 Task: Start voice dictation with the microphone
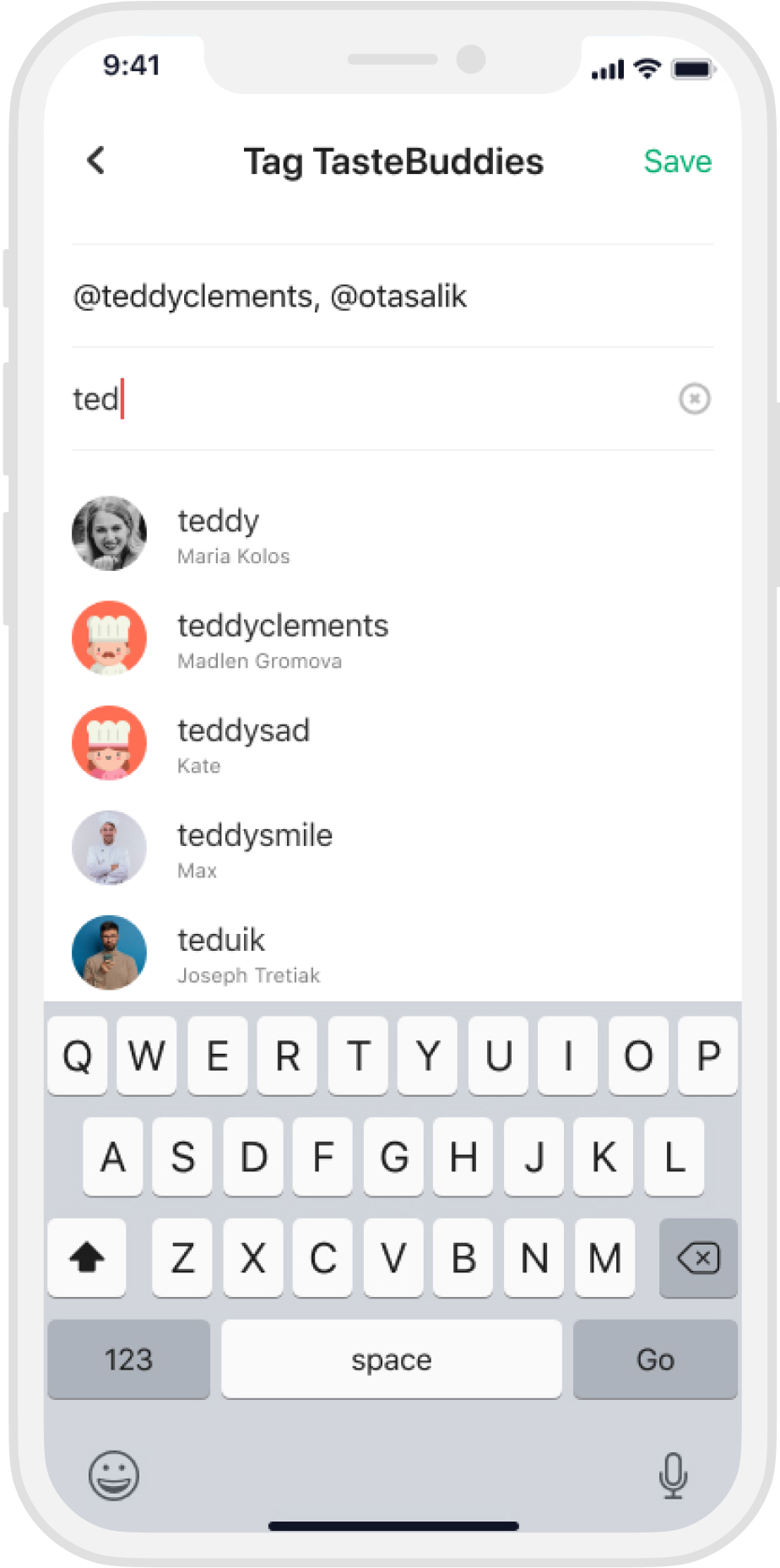pyautogui.click(x=673, y=1475)
